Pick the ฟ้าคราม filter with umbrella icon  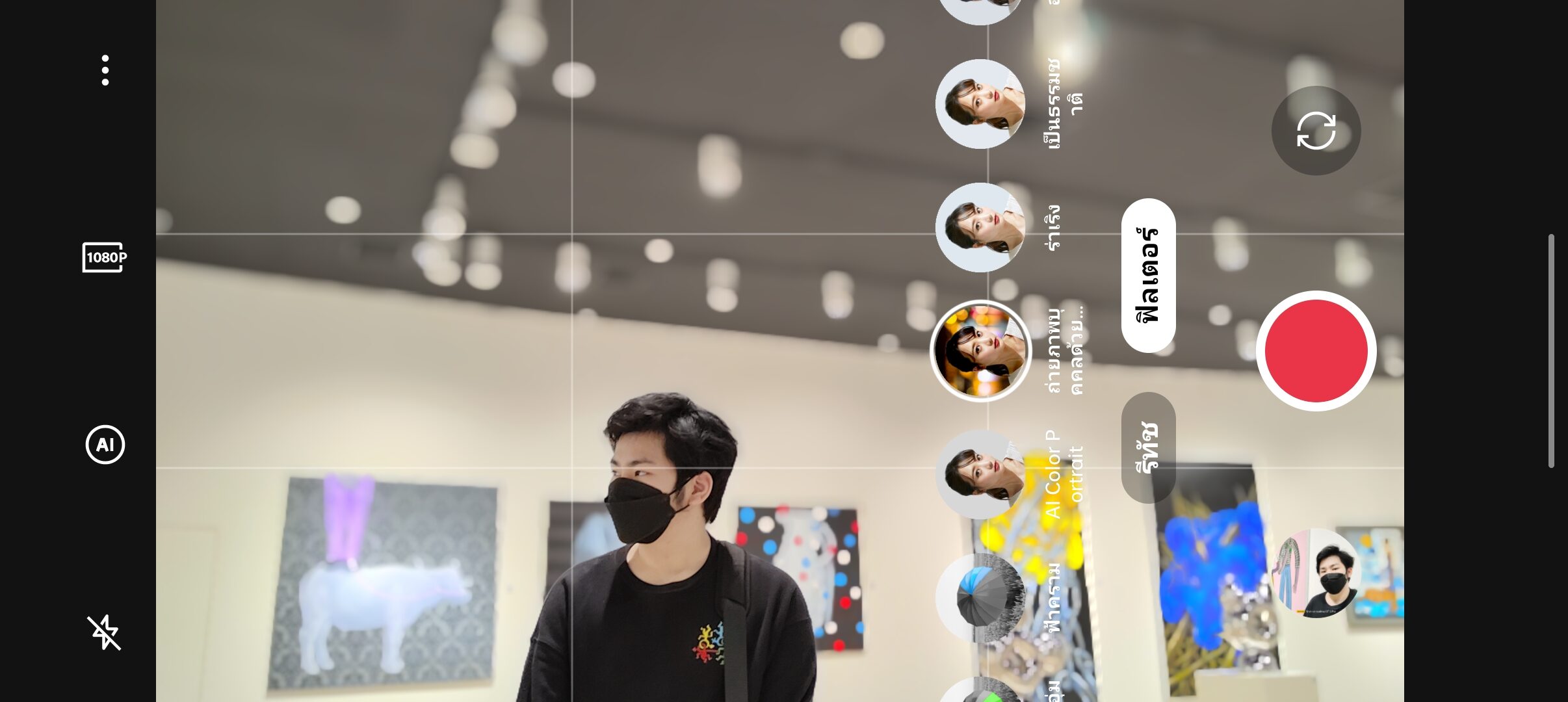980,598
